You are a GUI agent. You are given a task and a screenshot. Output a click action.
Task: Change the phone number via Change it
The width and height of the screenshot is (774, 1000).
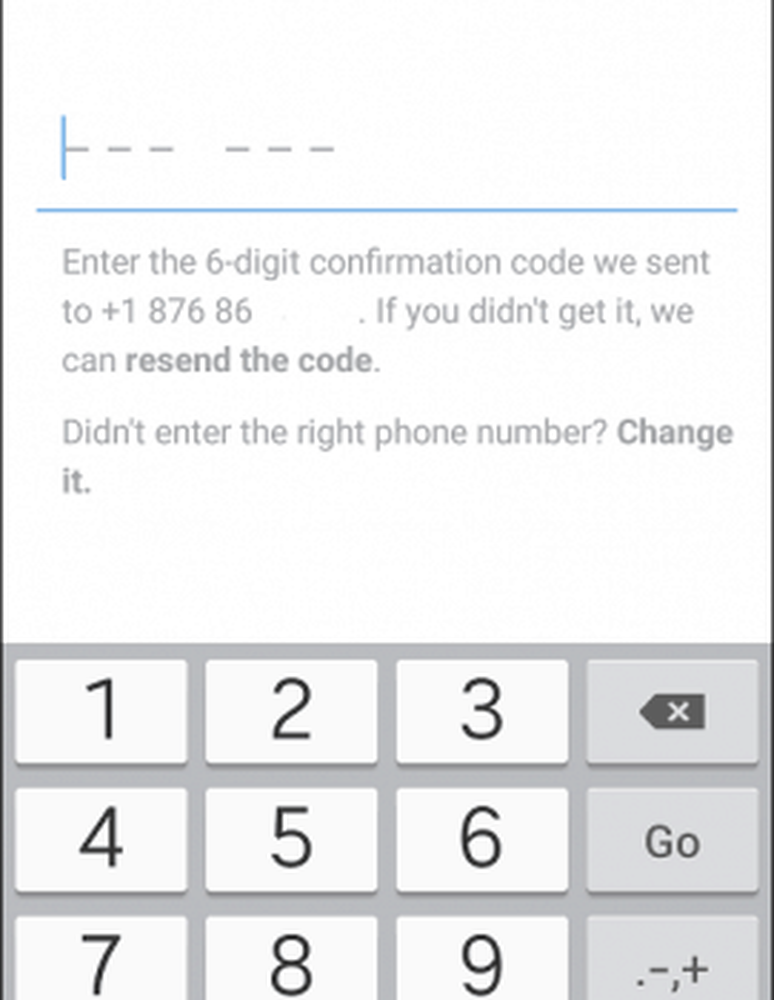tap(674, 434)
